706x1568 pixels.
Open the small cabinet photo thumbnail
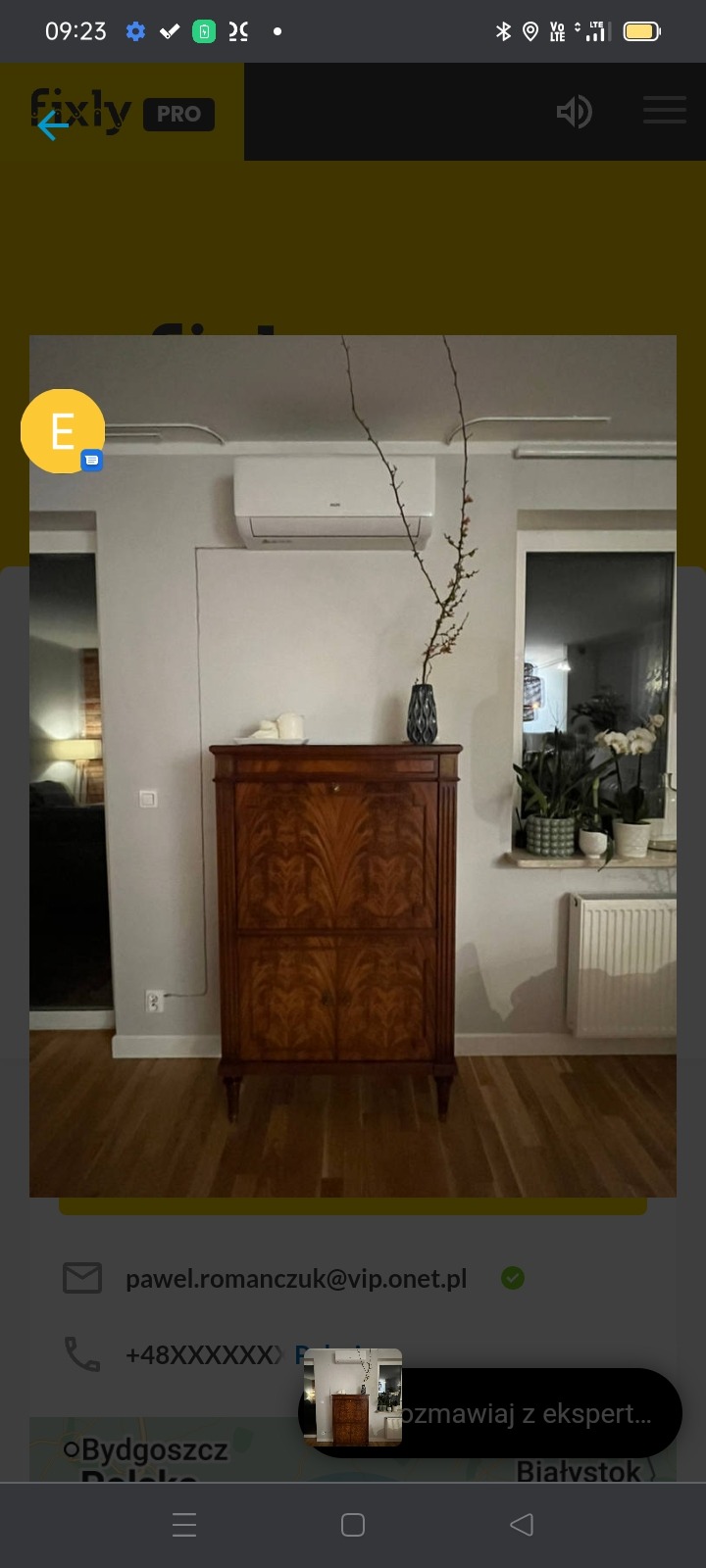(352, 1397)
